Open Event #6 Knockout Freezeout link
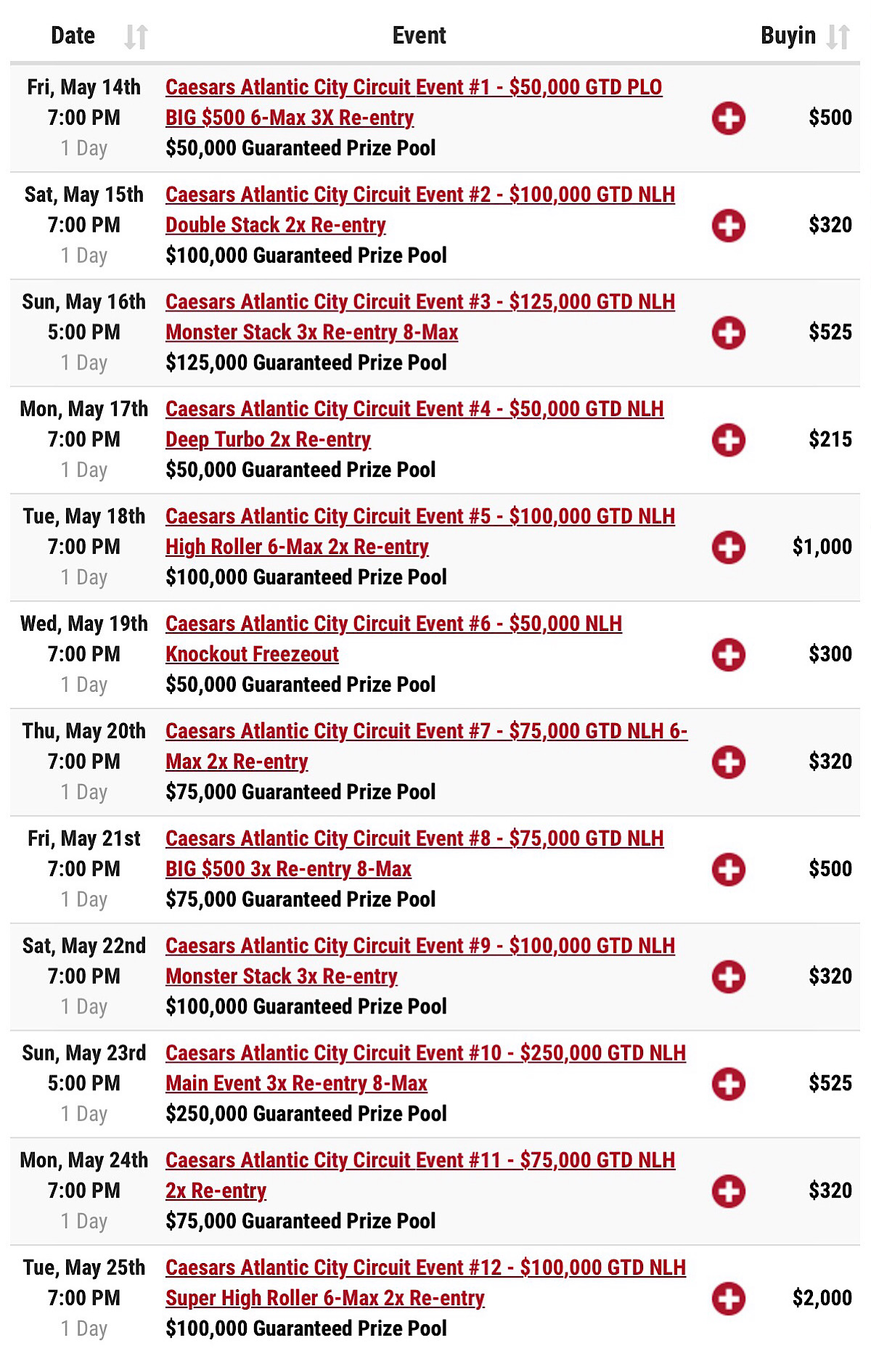 click(x=393, y=640)
